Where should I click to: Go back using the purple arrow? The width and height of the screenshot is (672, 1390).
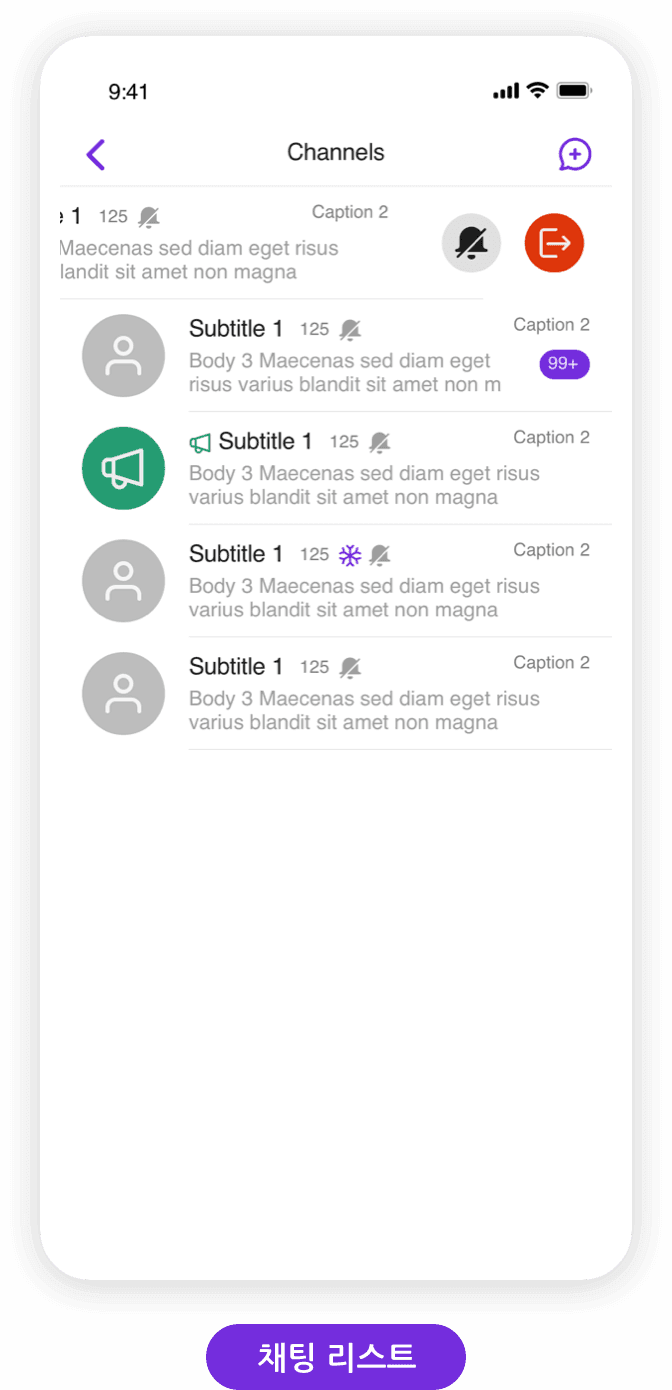[x=96, y=155]
